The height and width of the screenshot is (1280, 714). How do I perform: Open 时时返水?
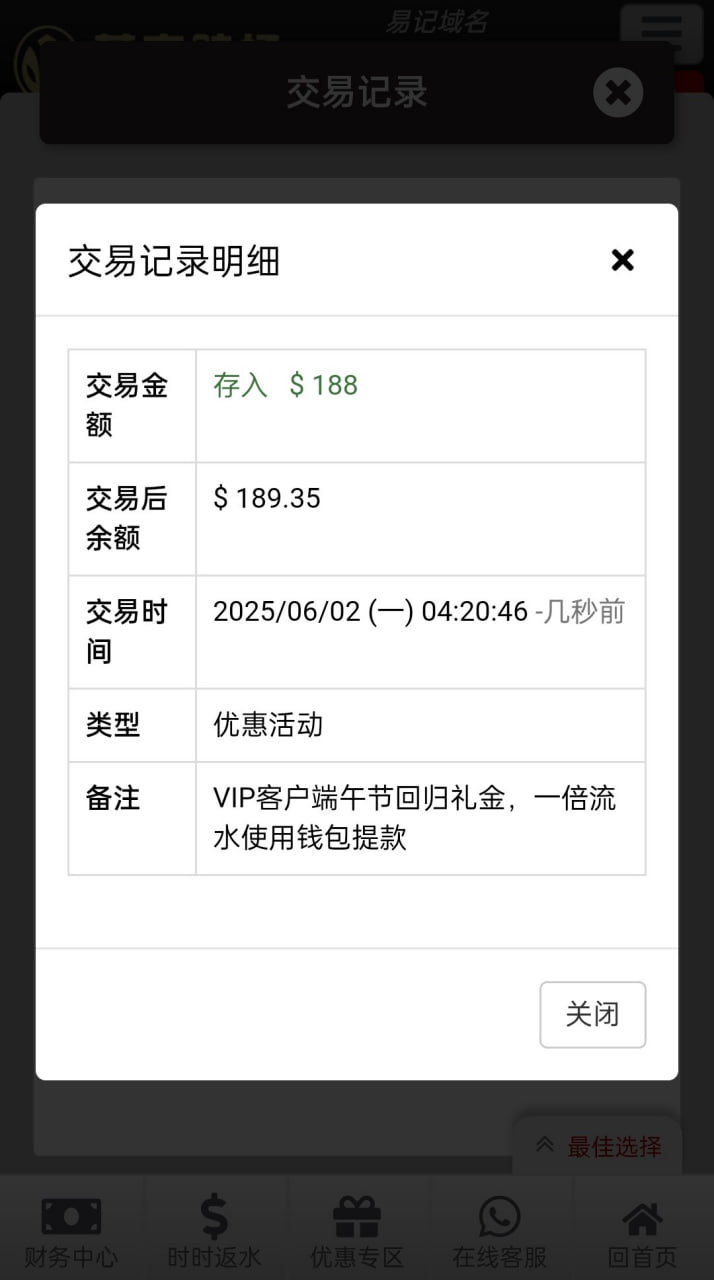[214, 1232]
